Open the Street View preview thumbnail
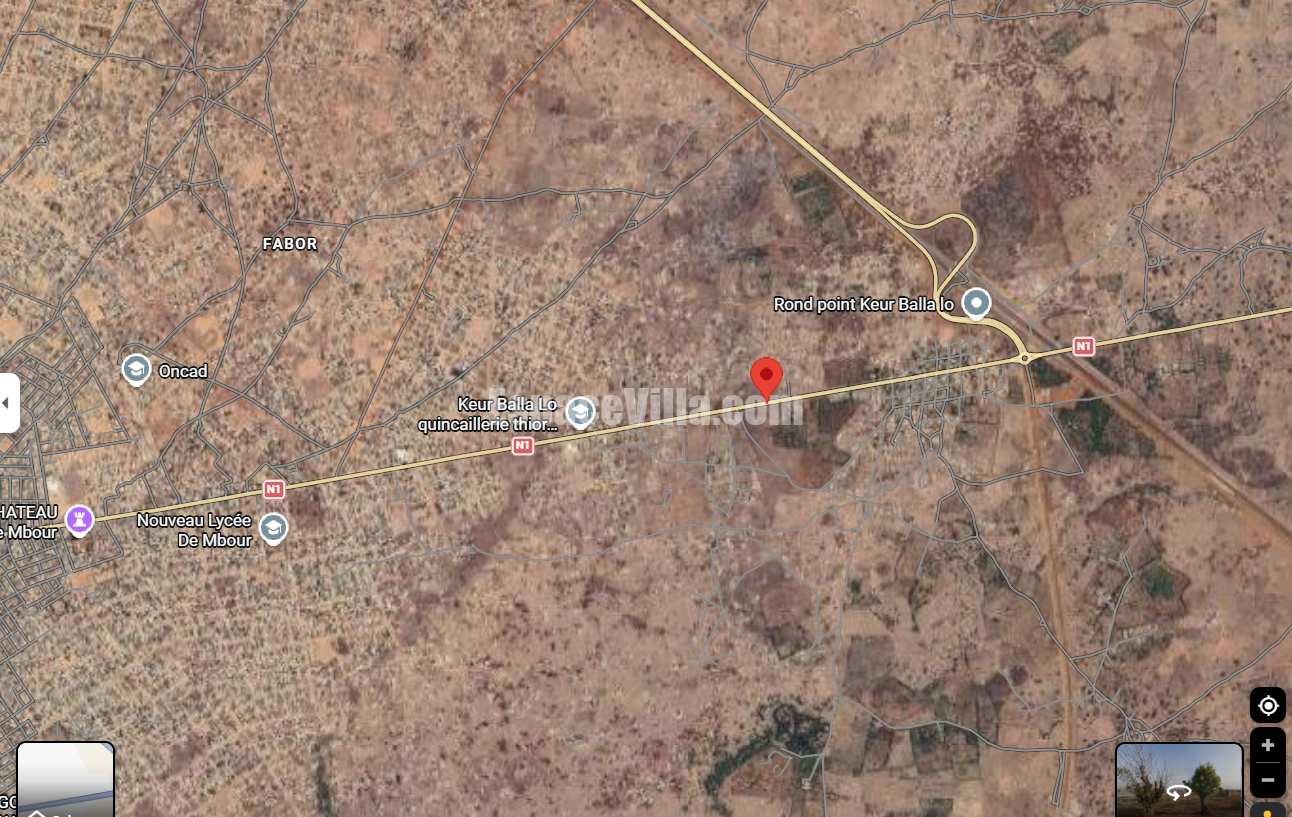Viewport: 1292px width, 817px height. (x=1178, y=779)
